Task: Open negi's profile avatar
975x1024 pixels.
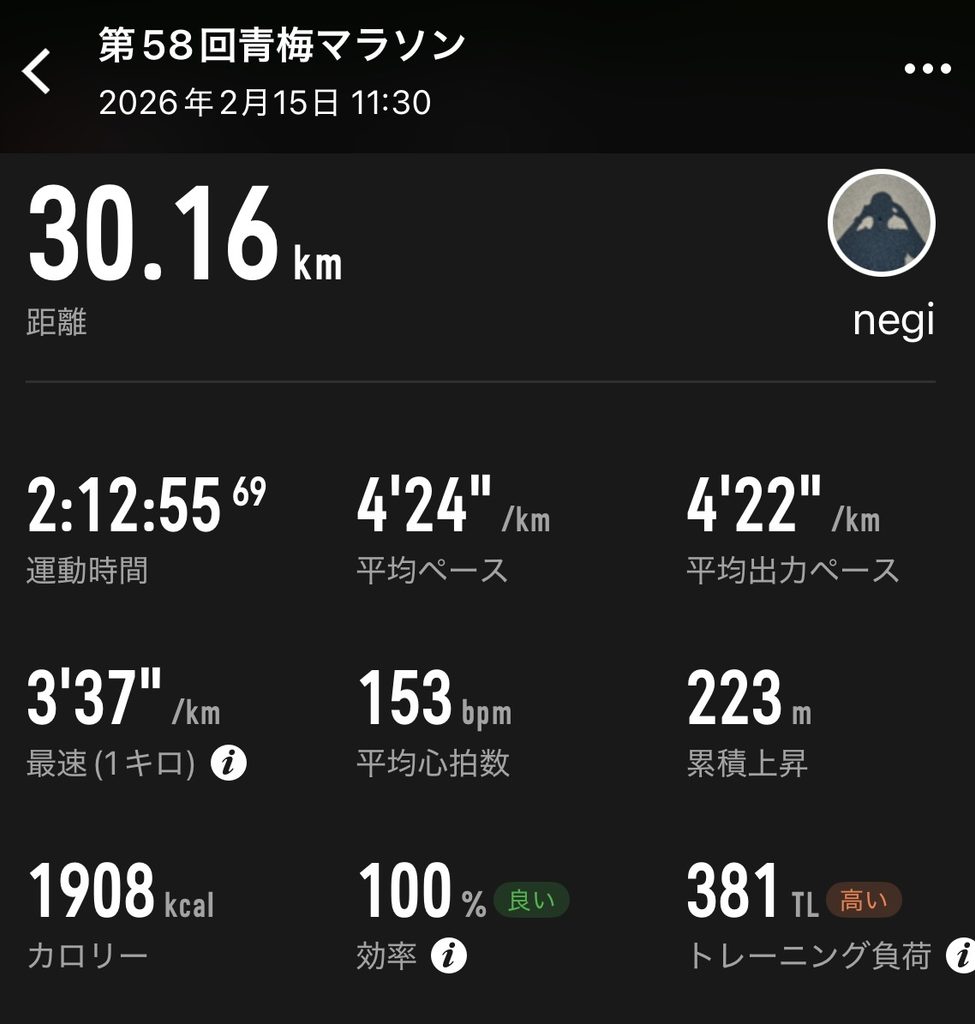Action: [881, 223]
